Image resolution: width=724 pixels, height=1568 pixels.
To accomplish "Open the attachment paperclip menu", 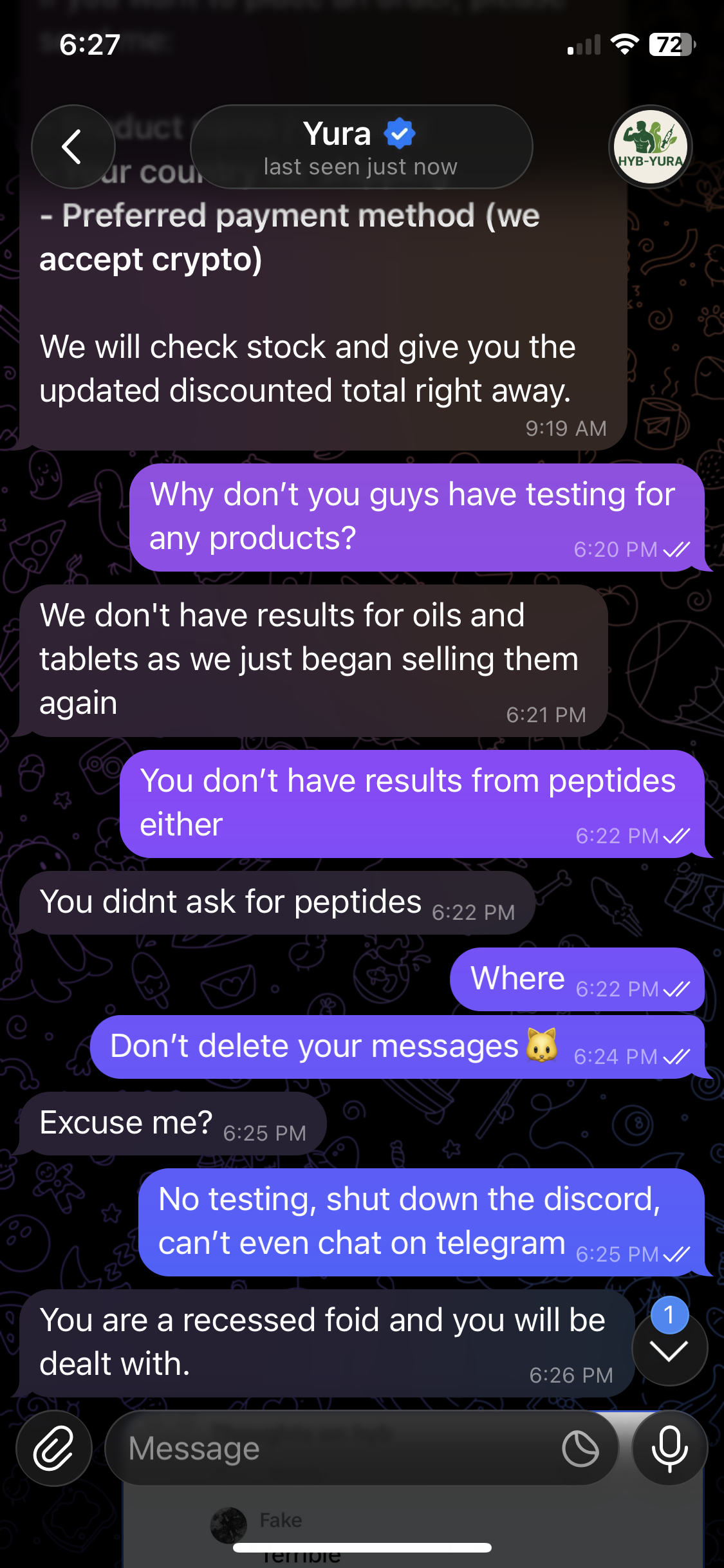I will [54, 1448].
